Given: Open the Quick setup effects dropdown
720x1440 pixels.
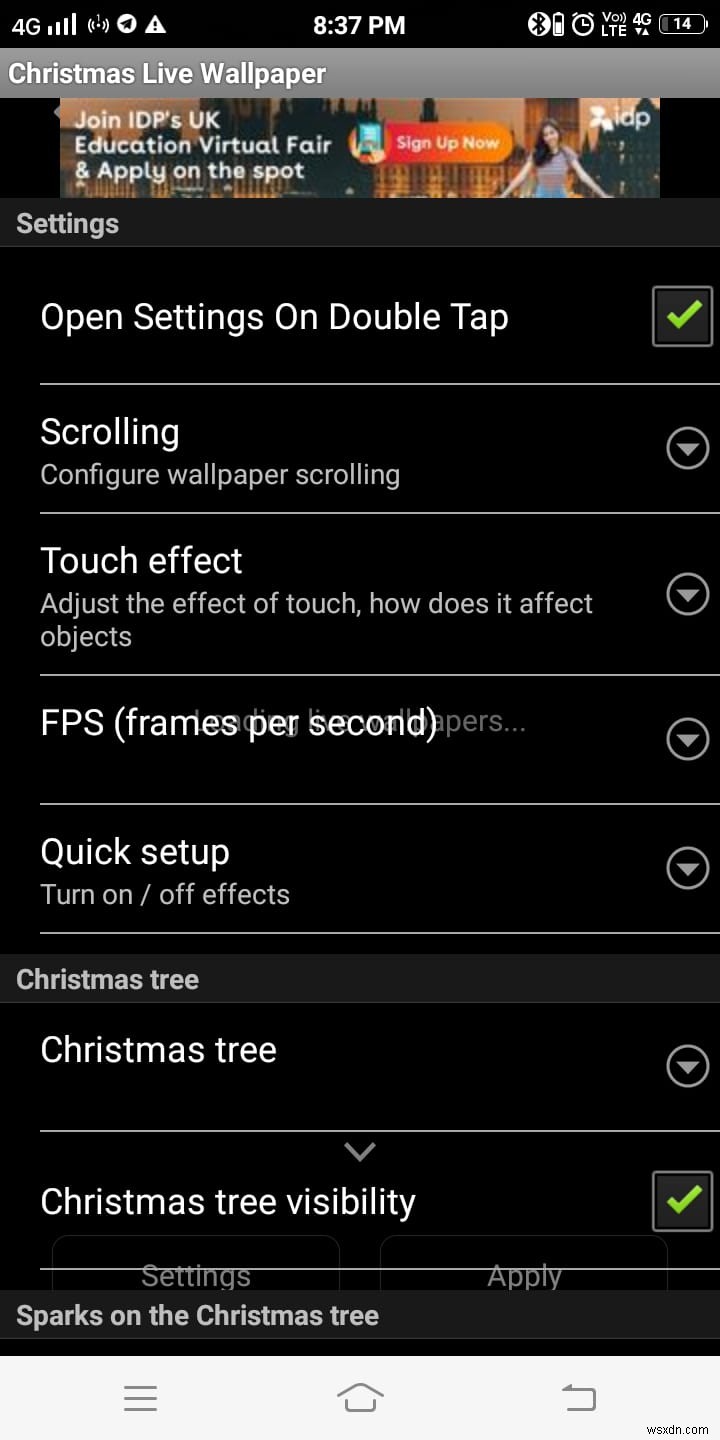Looking at the screenshot, I should 687,867.
